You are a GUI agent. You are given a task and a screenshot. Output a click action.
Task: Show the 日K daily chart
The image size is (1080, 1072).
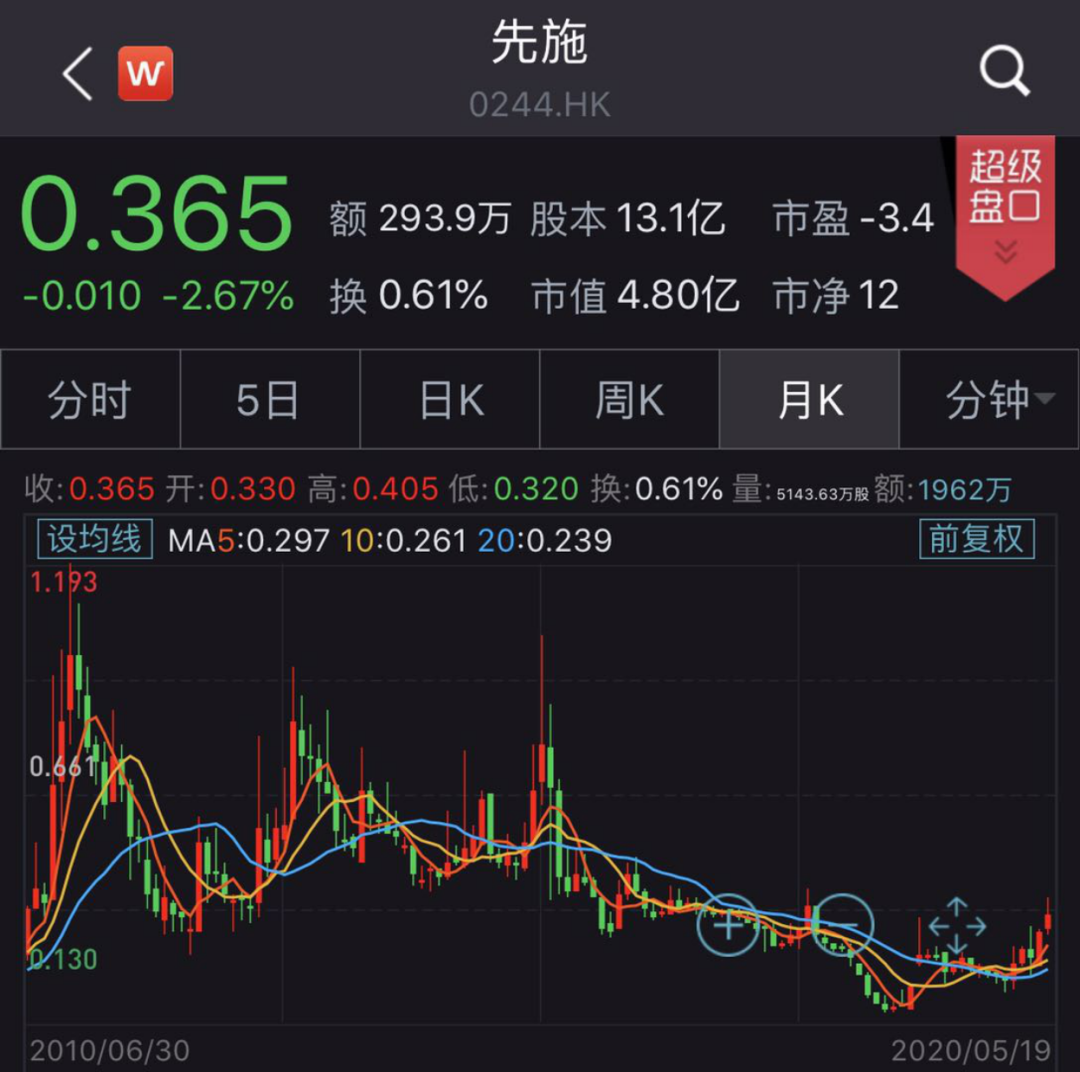(450, 401)
